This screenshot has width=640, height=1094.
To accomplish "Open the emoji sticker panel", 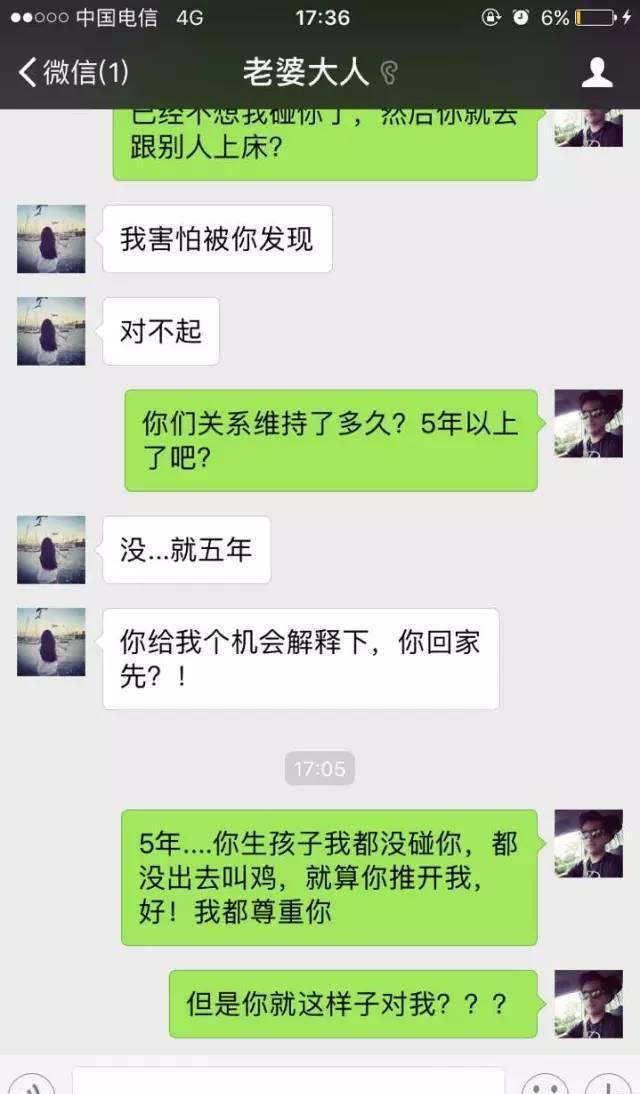I will (545, 1085).
